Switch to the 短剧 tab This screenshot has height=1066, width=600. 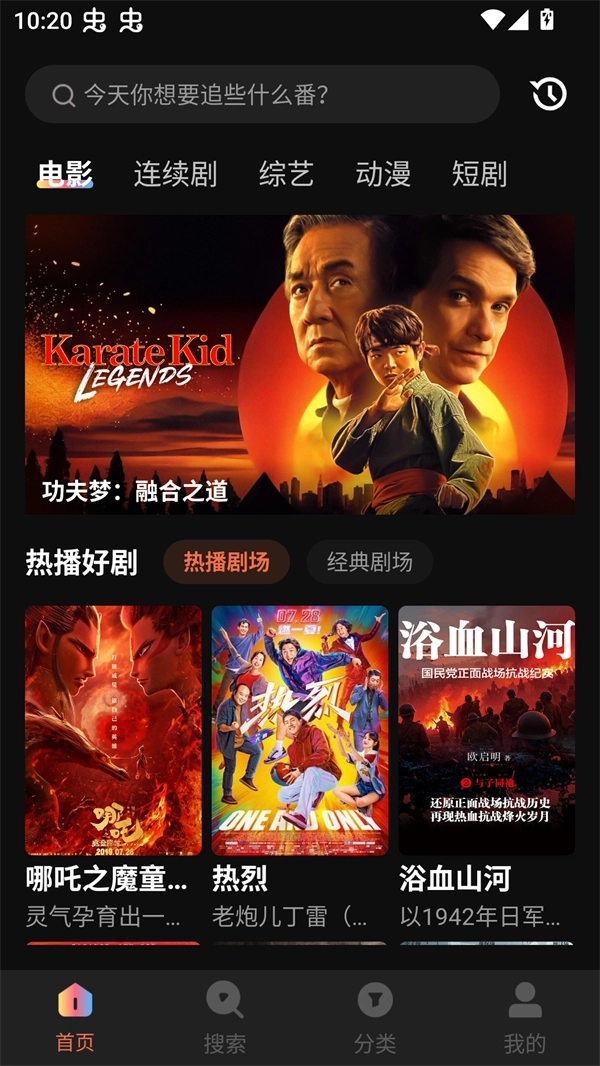479,174
